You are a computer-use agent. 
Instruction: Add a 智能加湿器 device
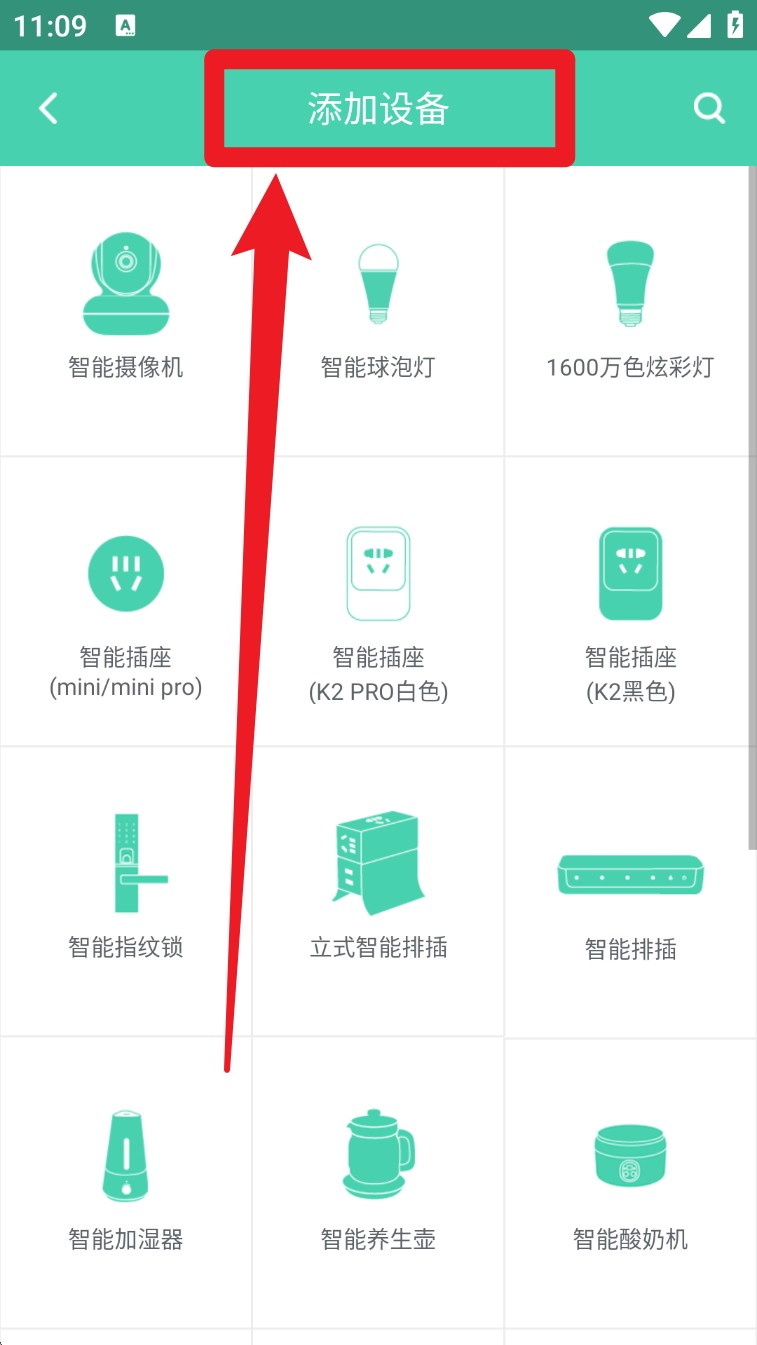tap(126, 1180)
